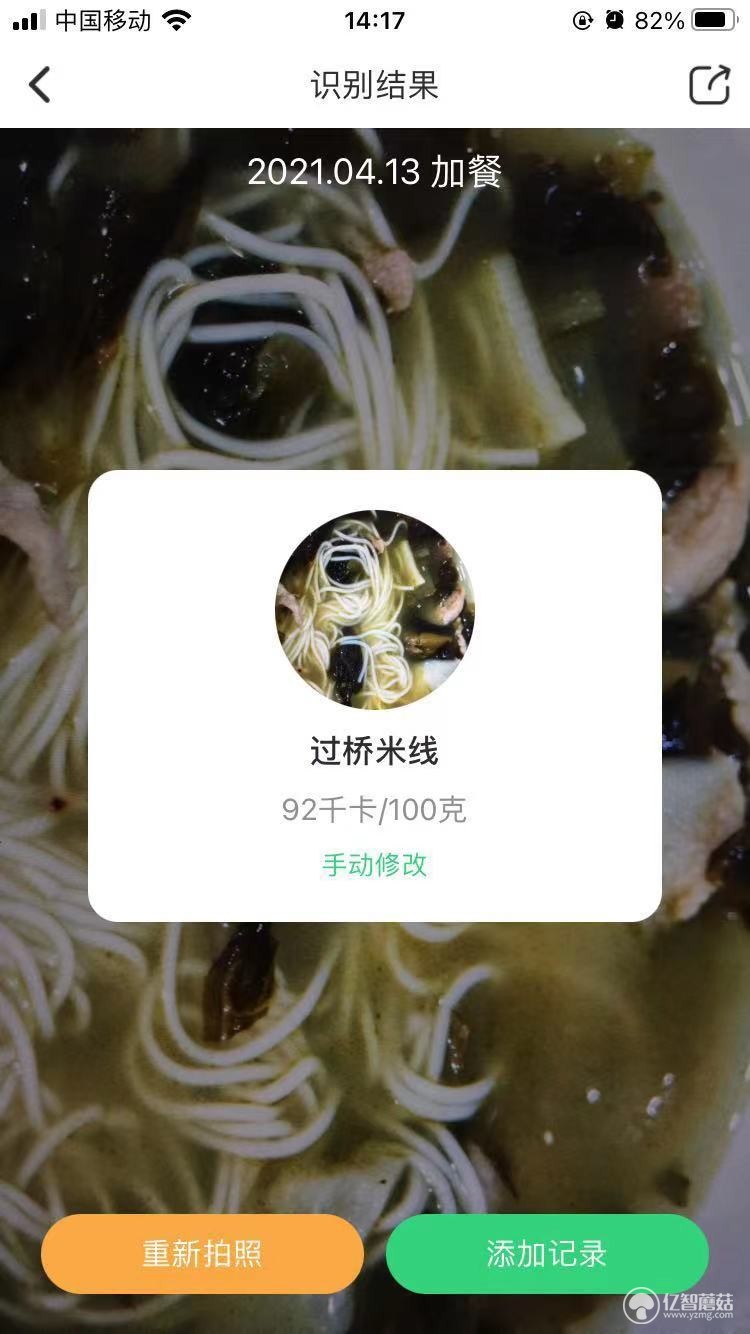Add the record with 添加记录

[547, 1254]
